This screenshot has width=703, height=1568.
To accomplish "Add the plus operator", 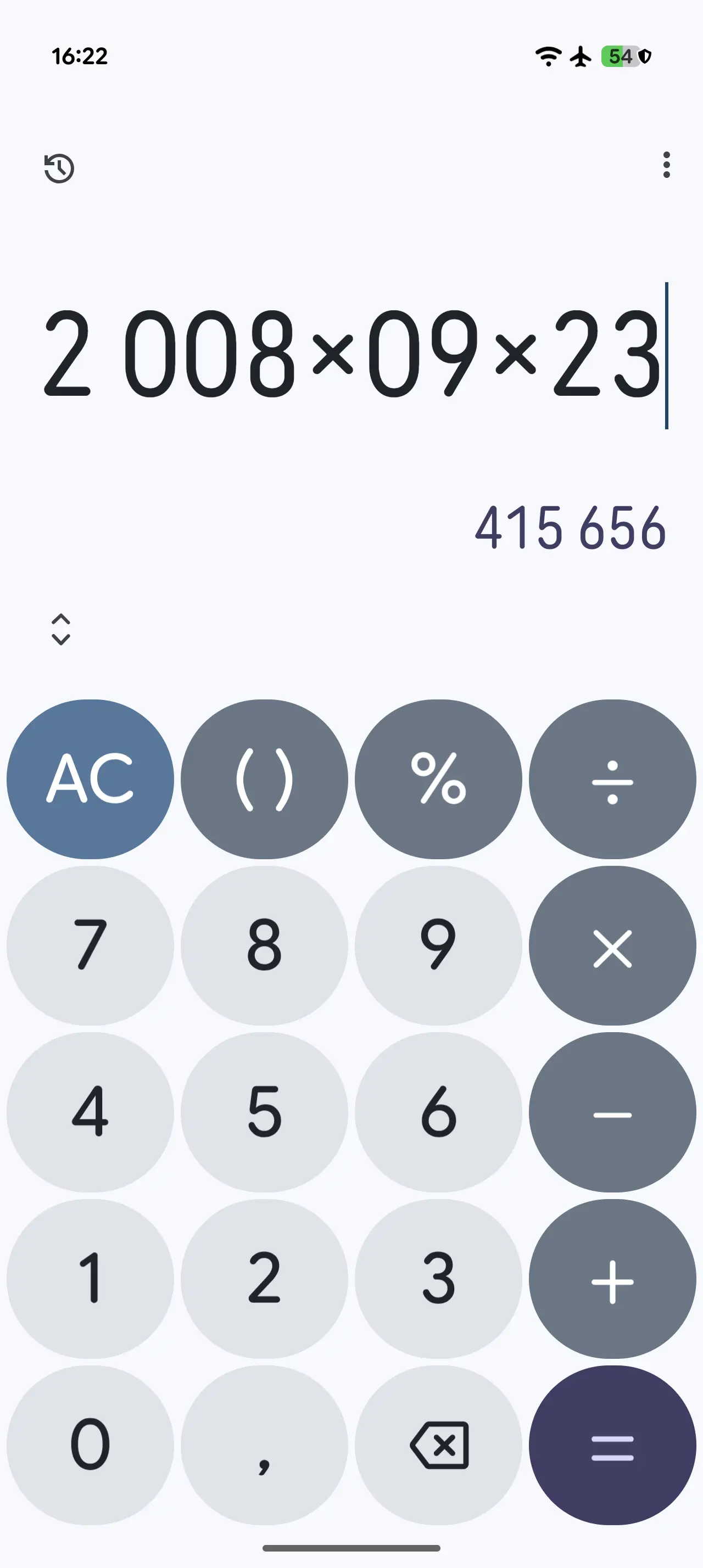I will coord(612,1279).
